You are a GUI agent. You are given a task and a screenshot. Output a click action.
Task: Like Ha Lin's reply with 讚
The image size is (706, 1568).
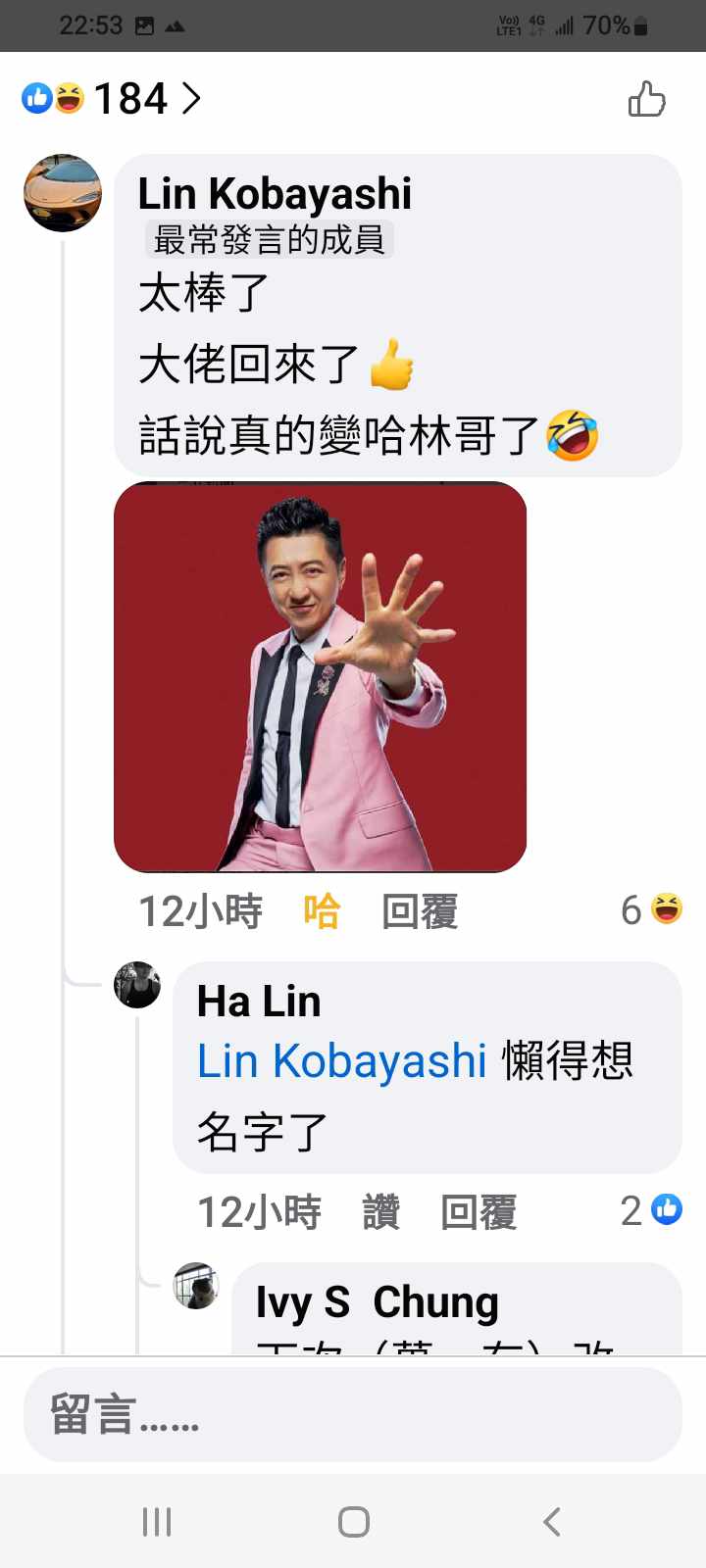pos(380,1212)
